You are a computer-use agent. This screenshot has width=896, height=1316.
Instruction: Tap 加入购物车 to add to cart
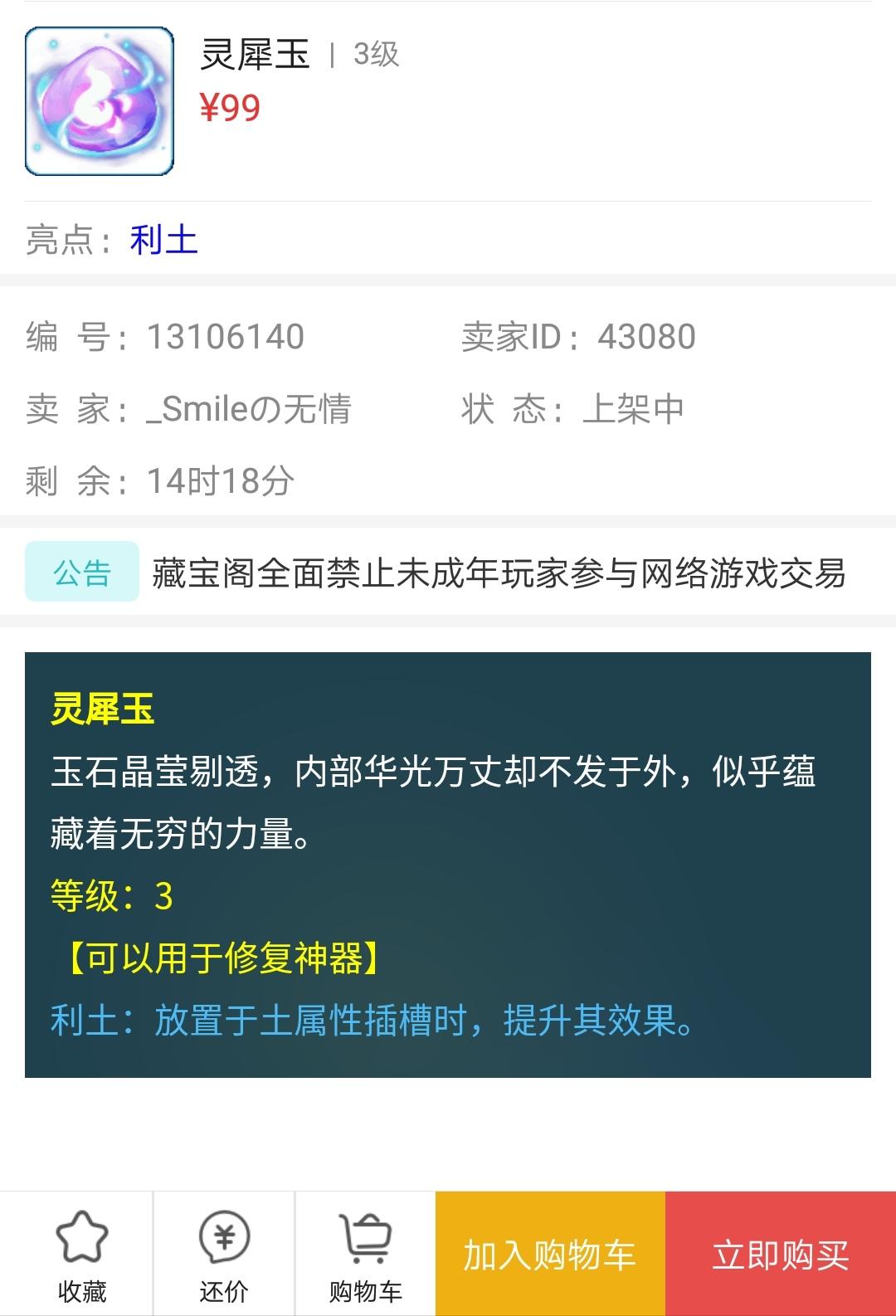click(x=550, y=1255)
